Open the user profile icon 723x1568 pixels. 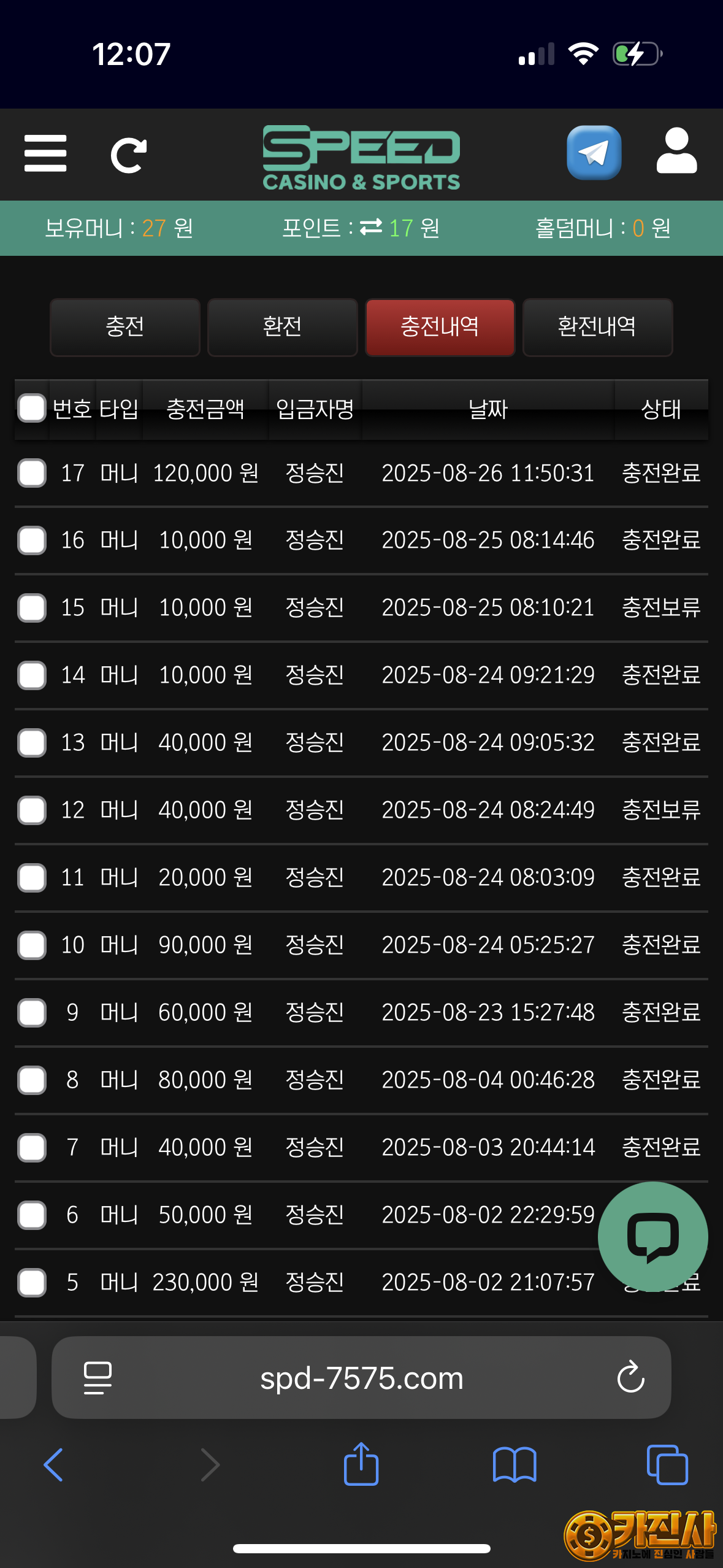pos(676,151)
